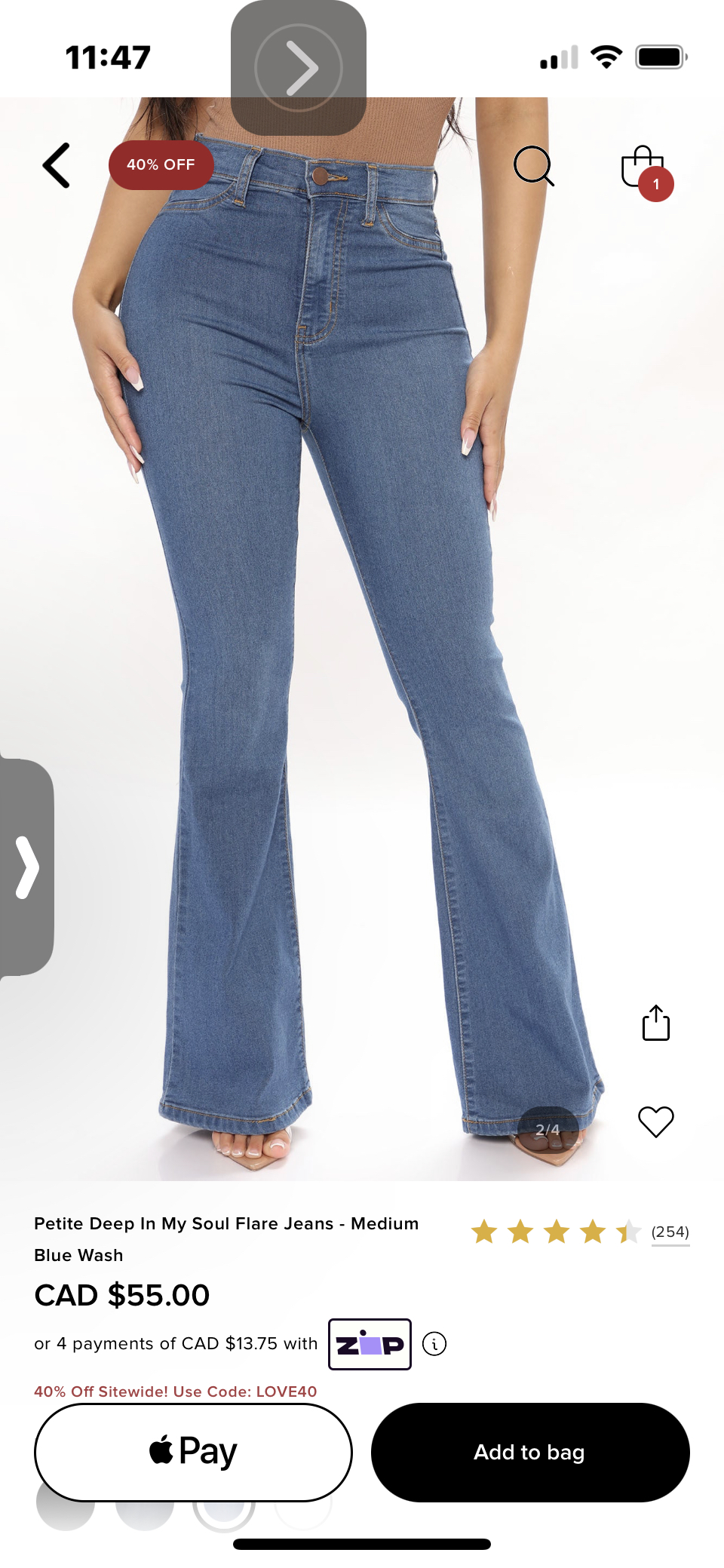Open the 254 customer reviews
This screenshot has height=1568, width=724.
point(670,1232)
